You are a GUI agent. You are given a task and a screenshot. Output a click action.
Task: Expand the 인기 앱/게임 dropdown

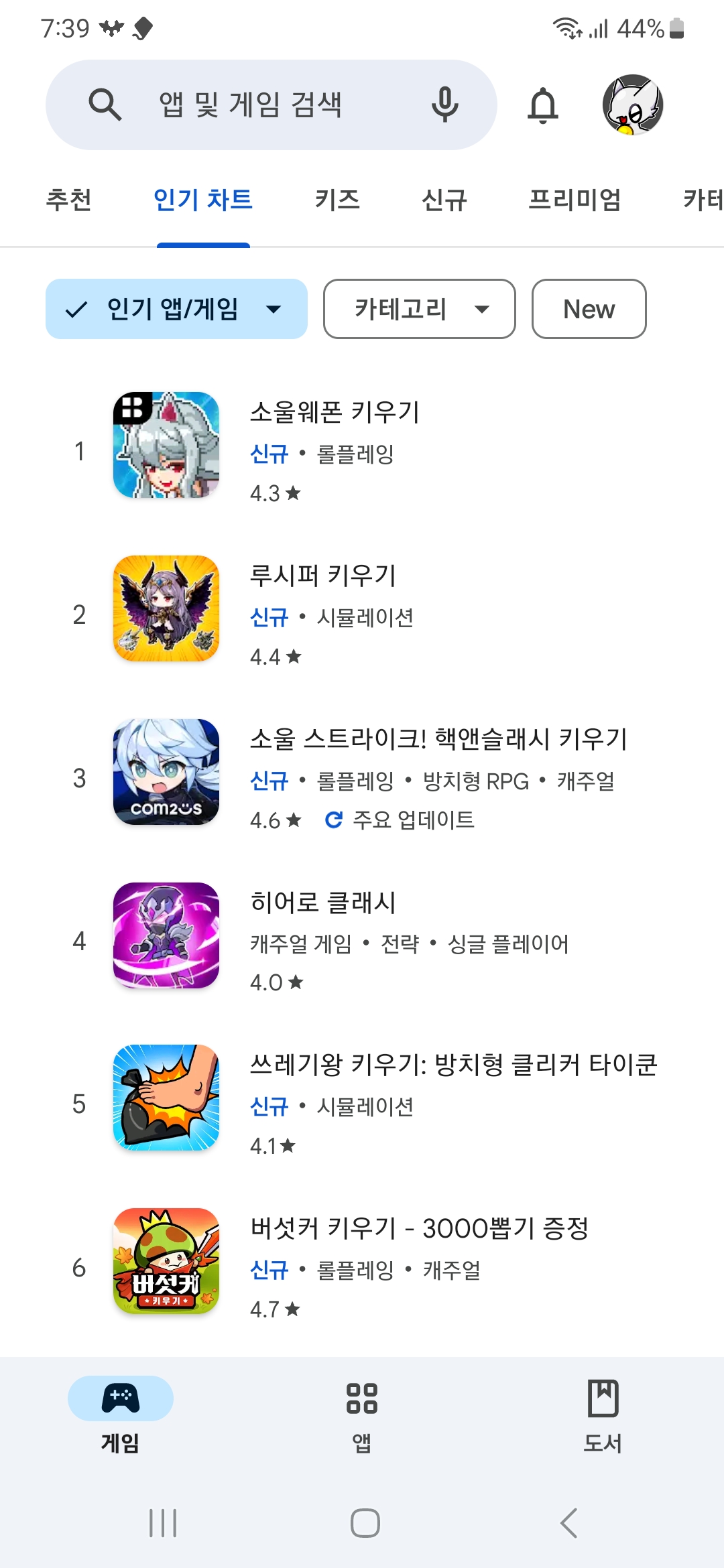point(176,309)
